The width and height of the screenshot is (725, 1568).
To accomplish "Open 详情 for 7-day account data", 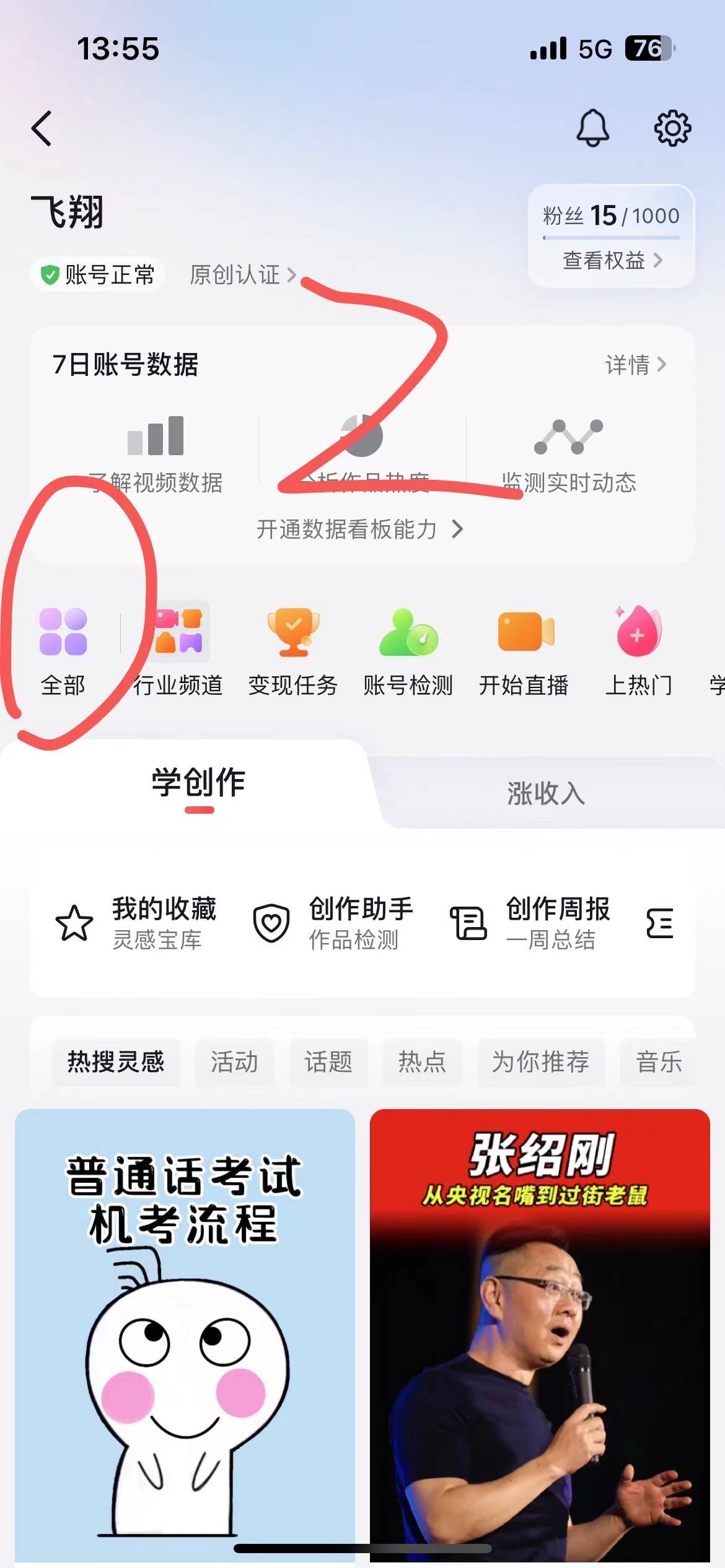I will click(636, 365).
